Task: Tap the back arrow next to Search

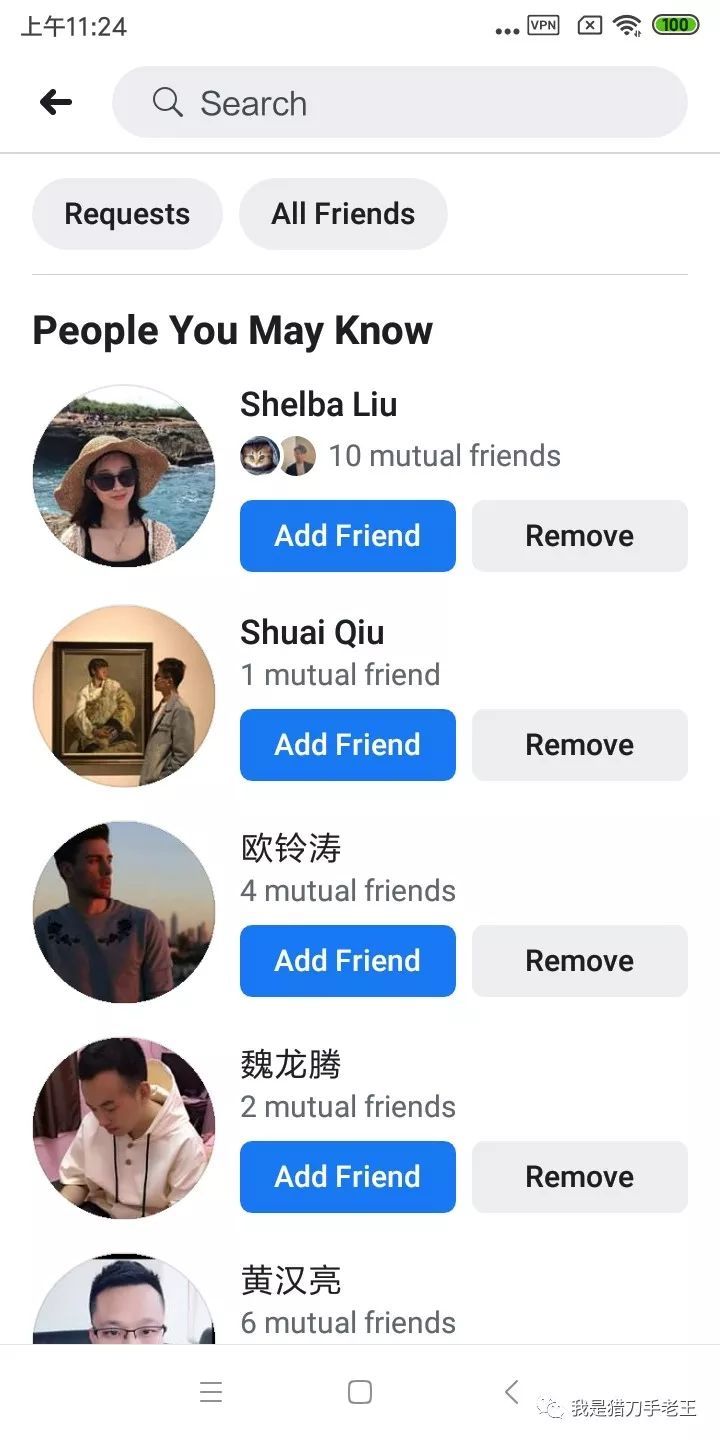Action: (56, 102)
